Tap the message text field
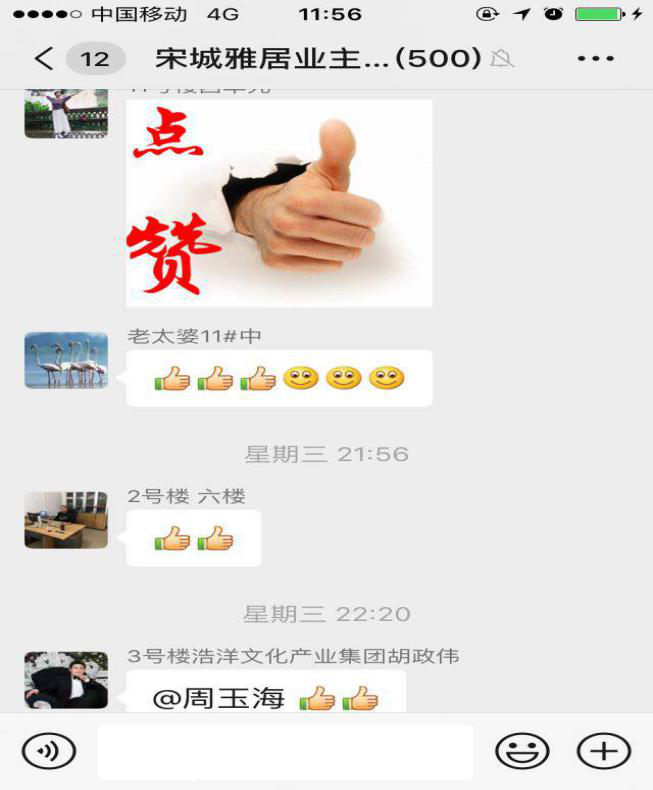The width and height of the screenshot is (653, 790). [x=285, y=751]
